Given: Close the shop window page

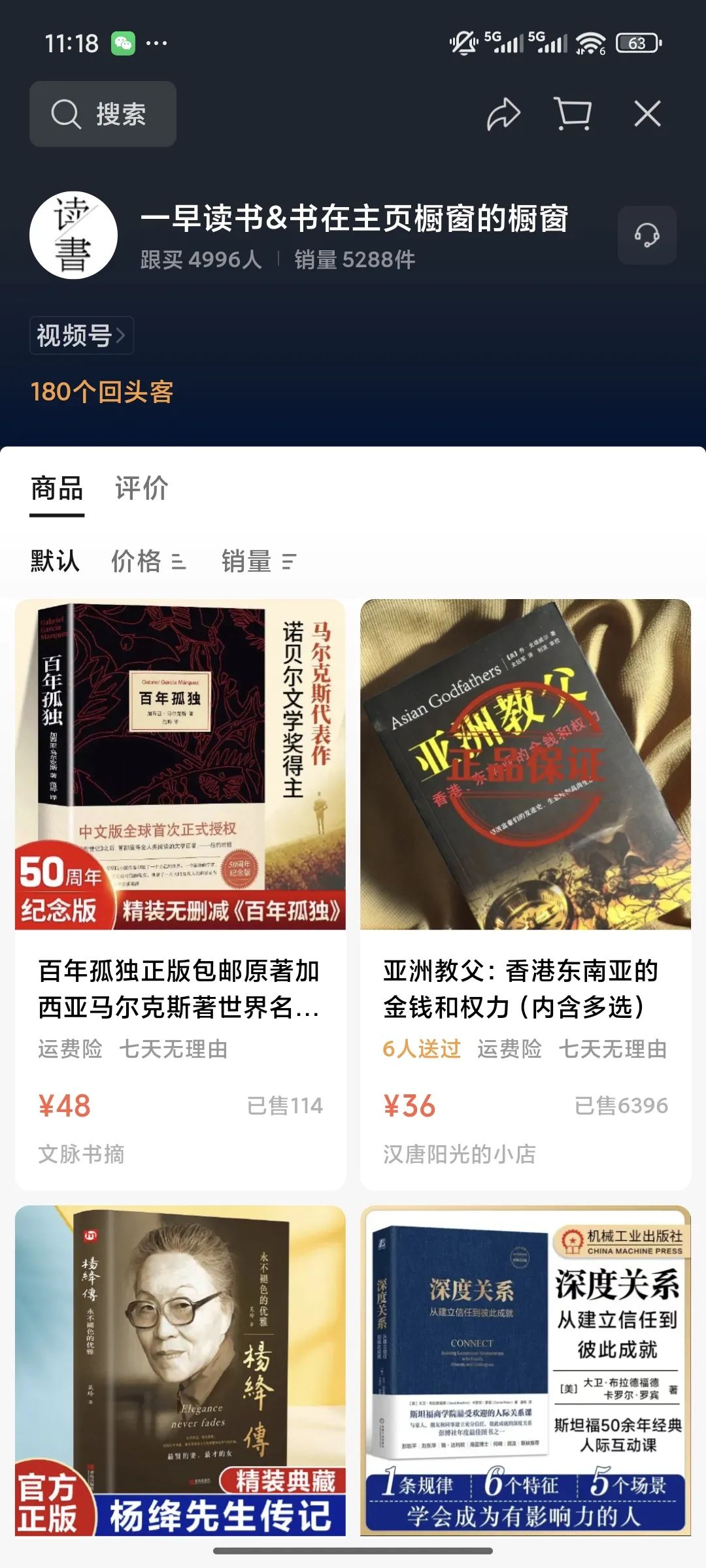Looking at the screenshot, I should tap(647, 114).
